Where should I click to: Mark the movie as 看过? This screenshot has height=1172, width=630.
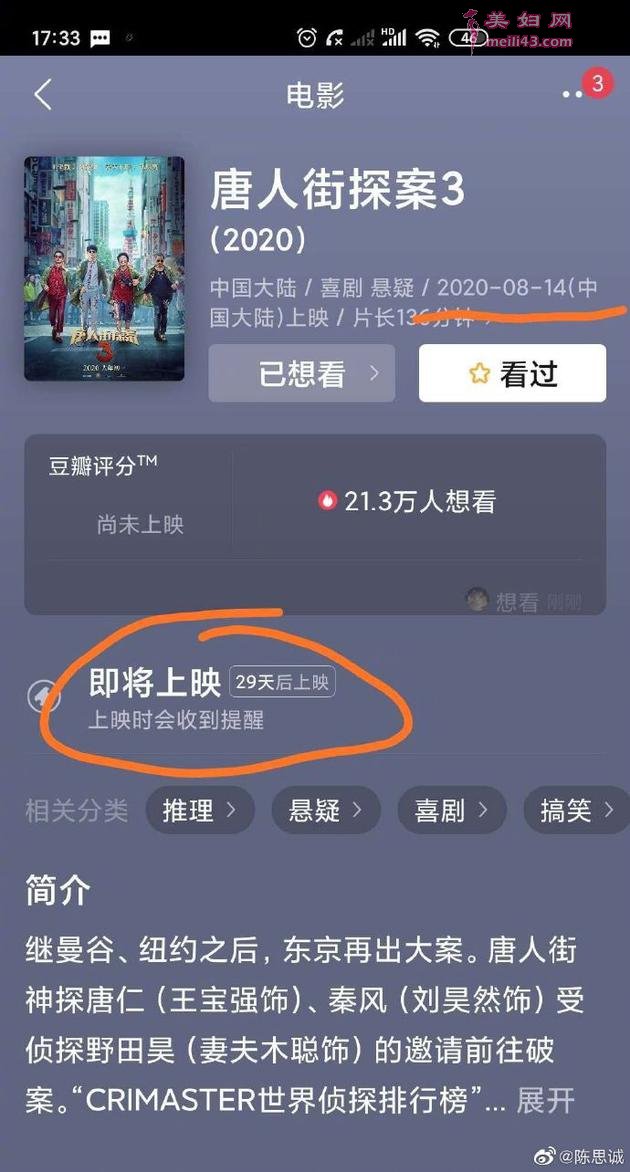(x=512, y=374)
